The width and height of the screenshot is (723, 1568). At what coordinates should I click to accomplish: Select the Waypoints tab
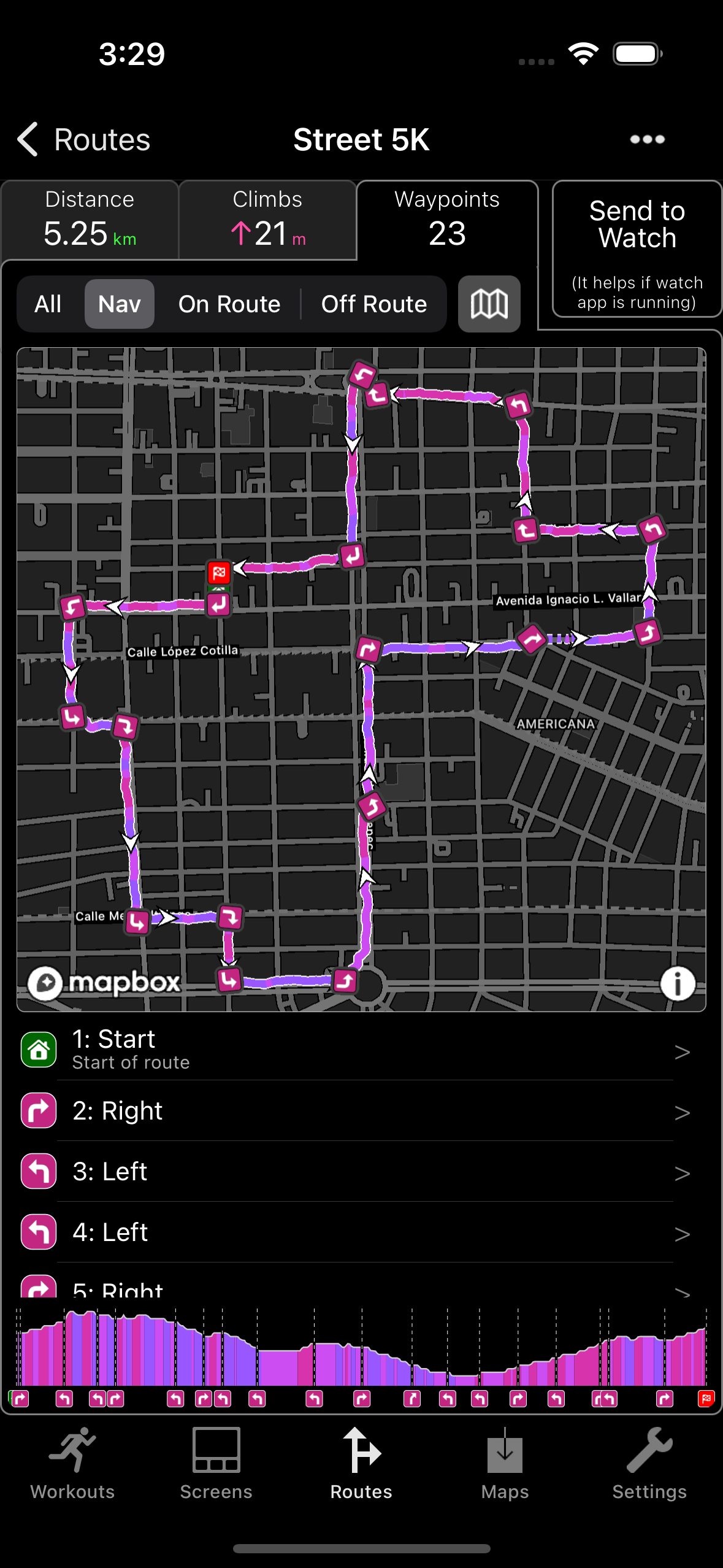[447, 220]
